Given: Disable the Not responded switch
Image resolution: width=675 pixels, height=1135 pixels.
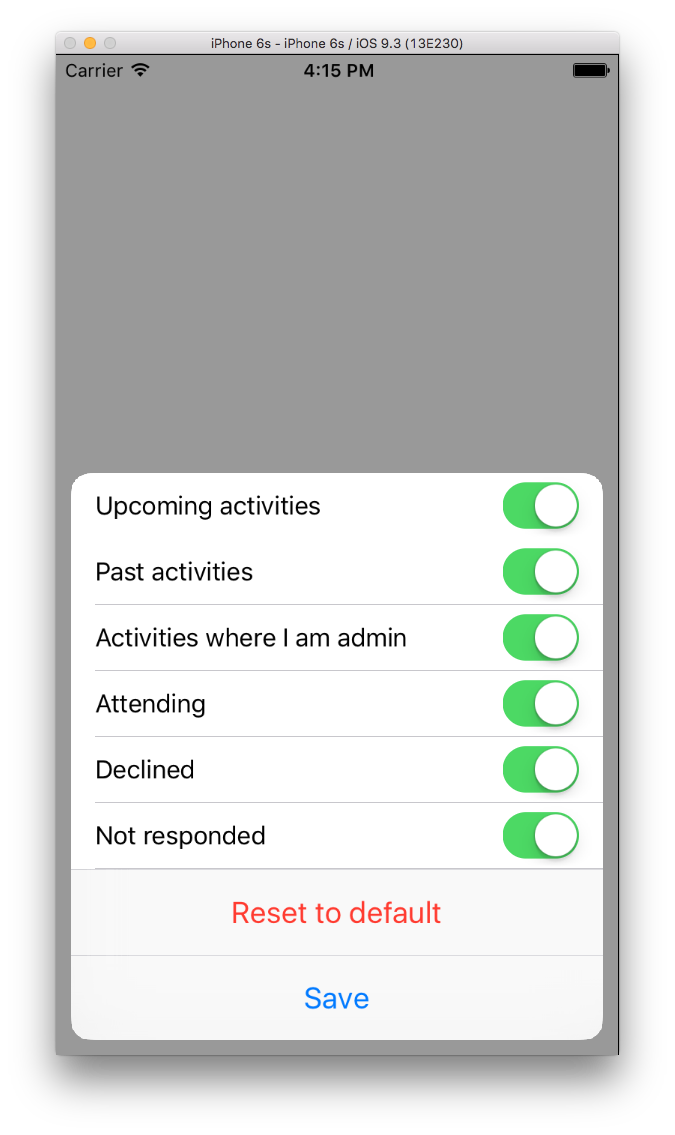Looking at the screenshot, I should 540,836.
